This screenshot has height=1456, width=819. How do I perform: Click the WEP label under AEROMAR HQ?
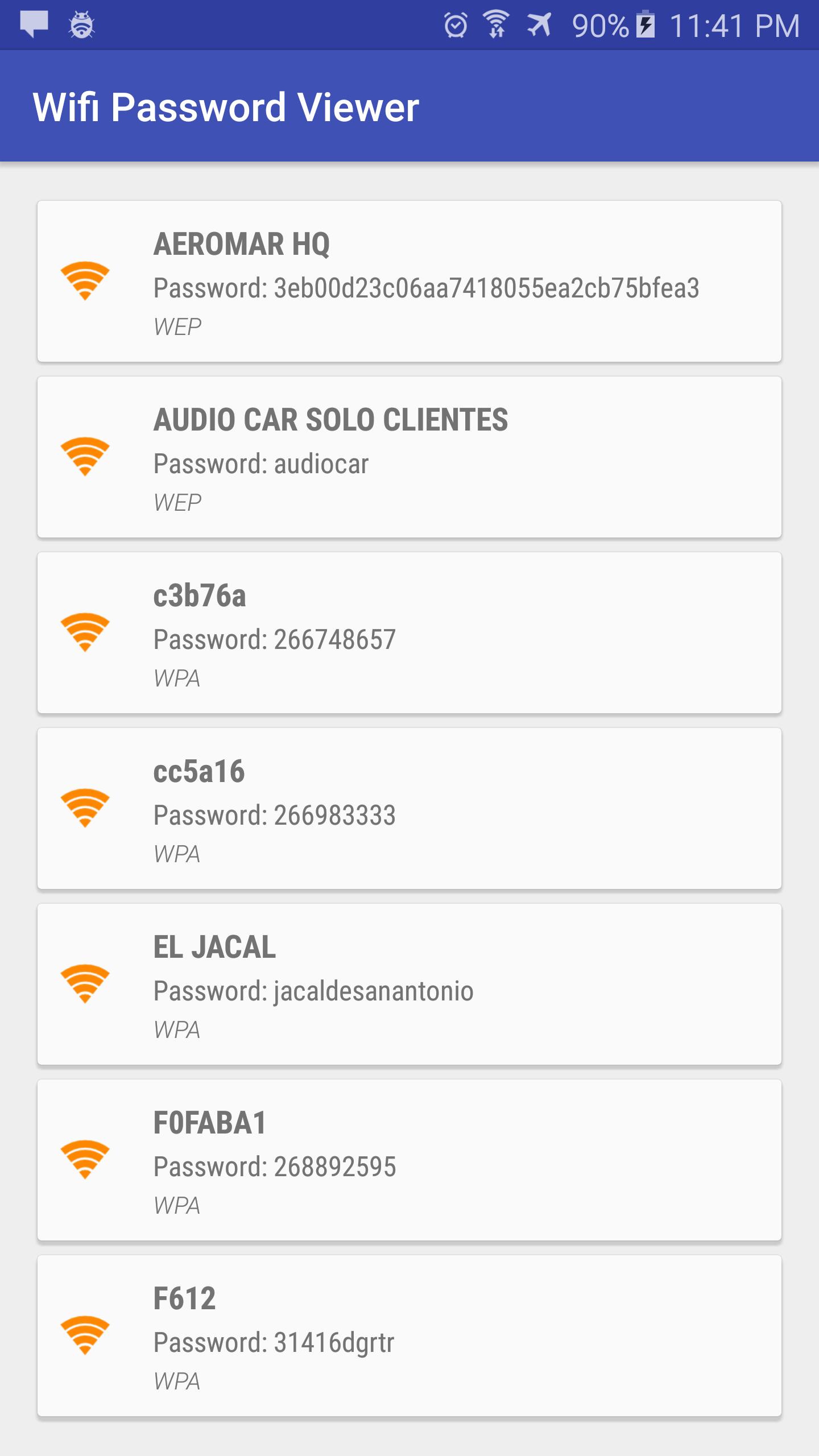(x=176, y=326)
